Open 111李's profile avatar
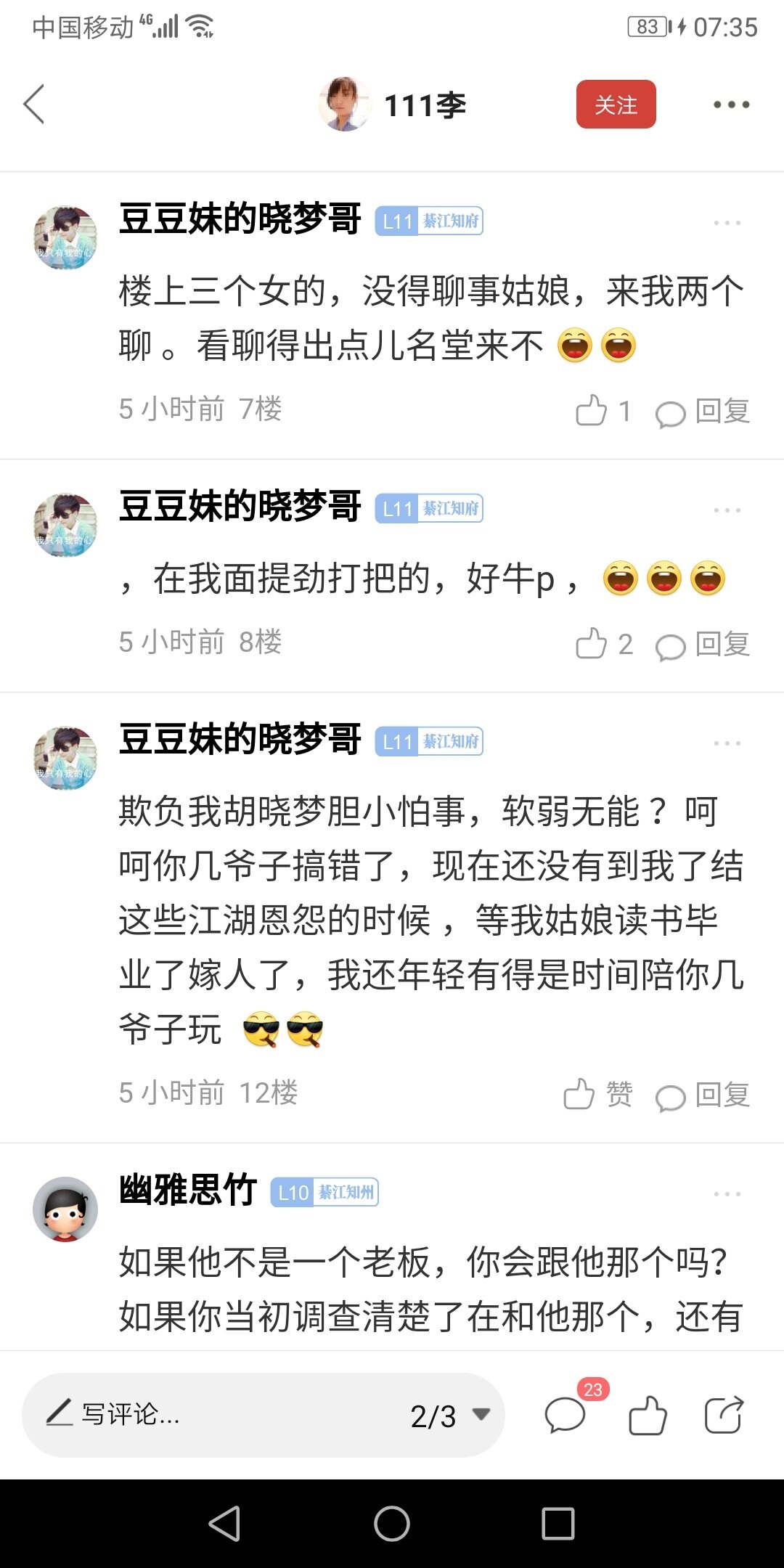Screen dimensions: 784x1568 344,105
